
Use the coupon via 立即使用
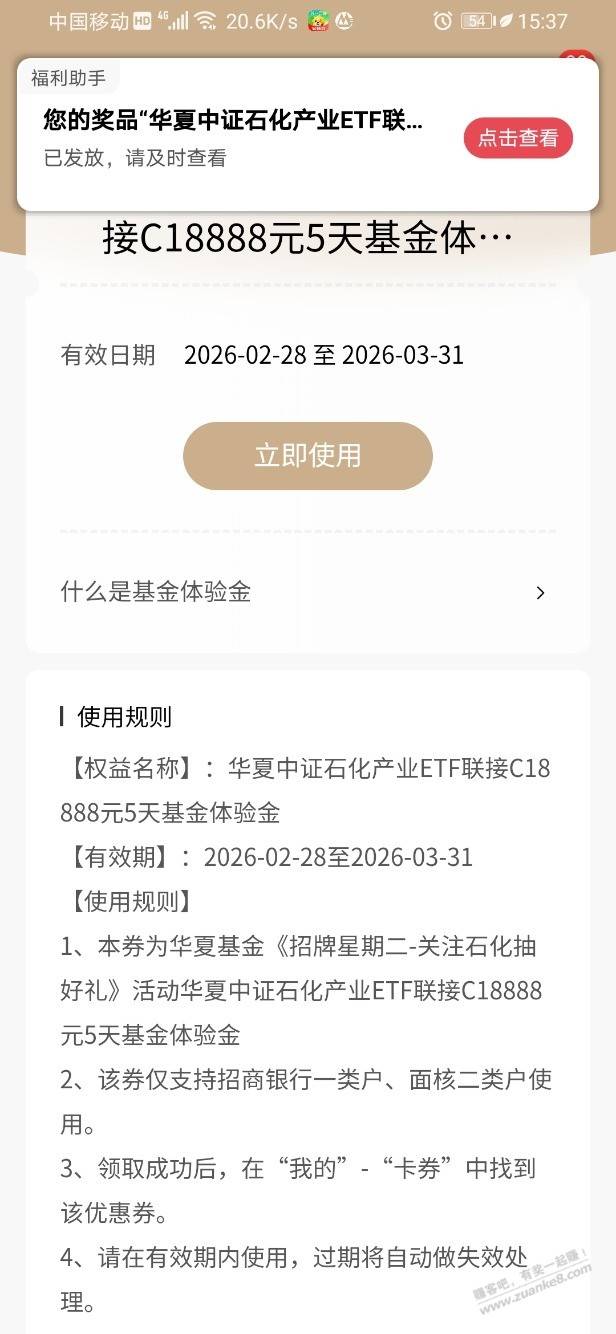point(308,456)
